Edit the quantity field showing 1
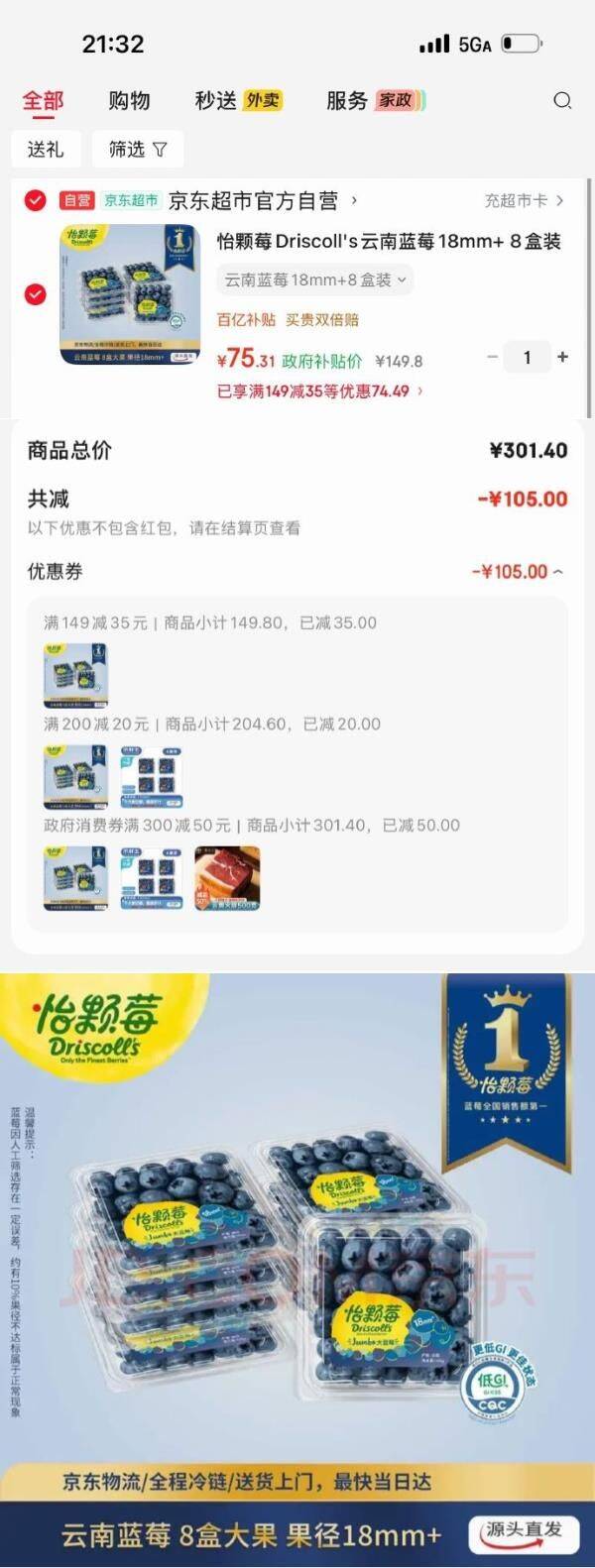Image resolution: width=595 pixels, height=1568 pixels. coord(528,357)
